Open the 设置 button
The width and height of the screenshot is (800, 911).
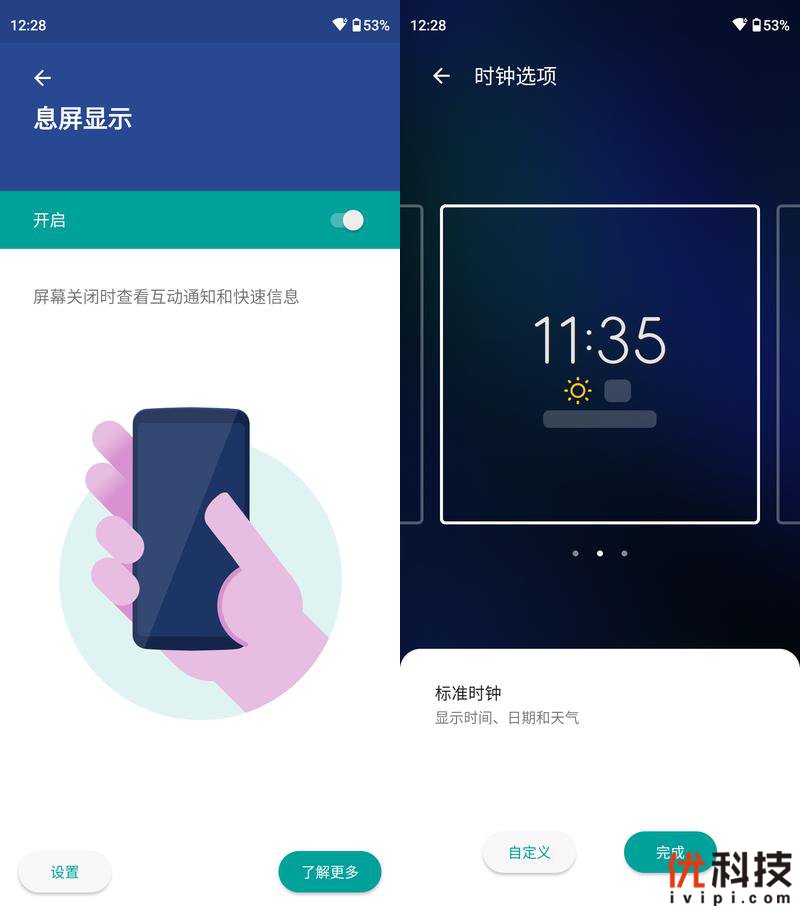pyautogui.click(x=65, y=872)
